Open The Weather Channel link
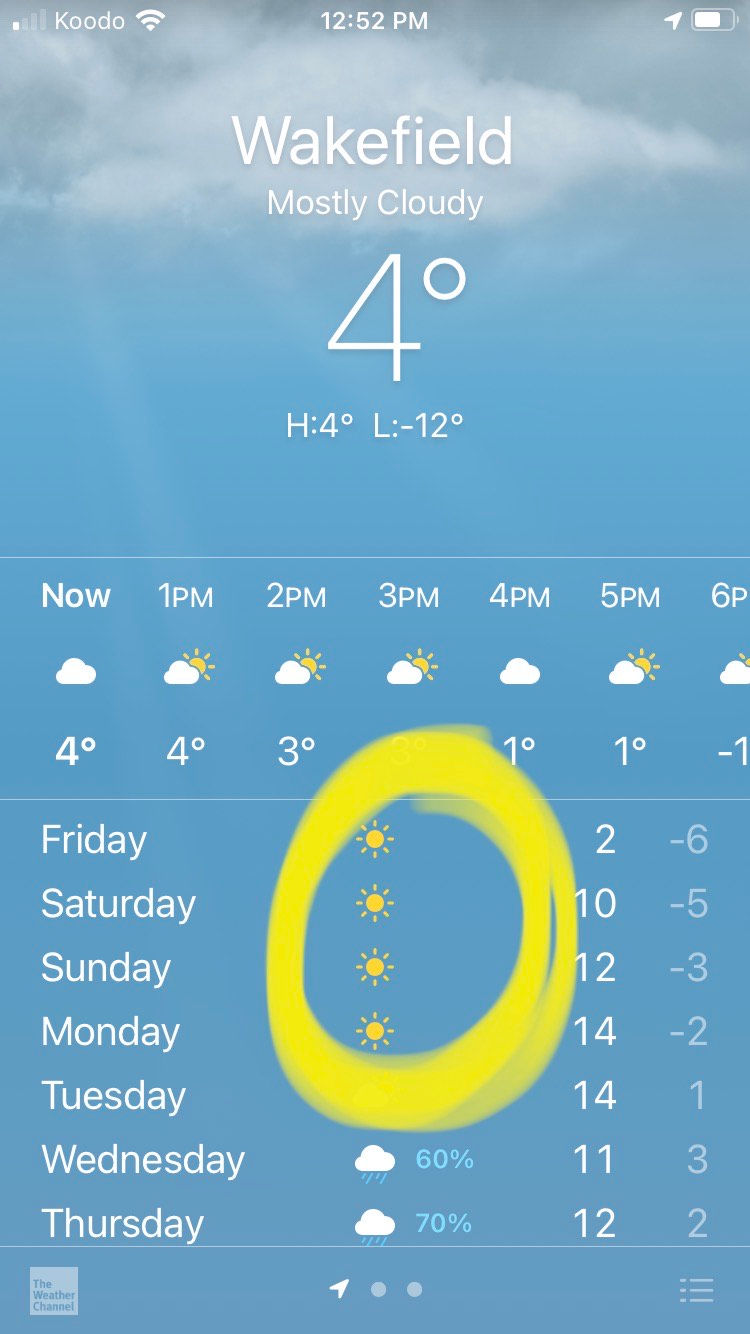The height and width of the screenshot is (1334, 750). 54,1290
